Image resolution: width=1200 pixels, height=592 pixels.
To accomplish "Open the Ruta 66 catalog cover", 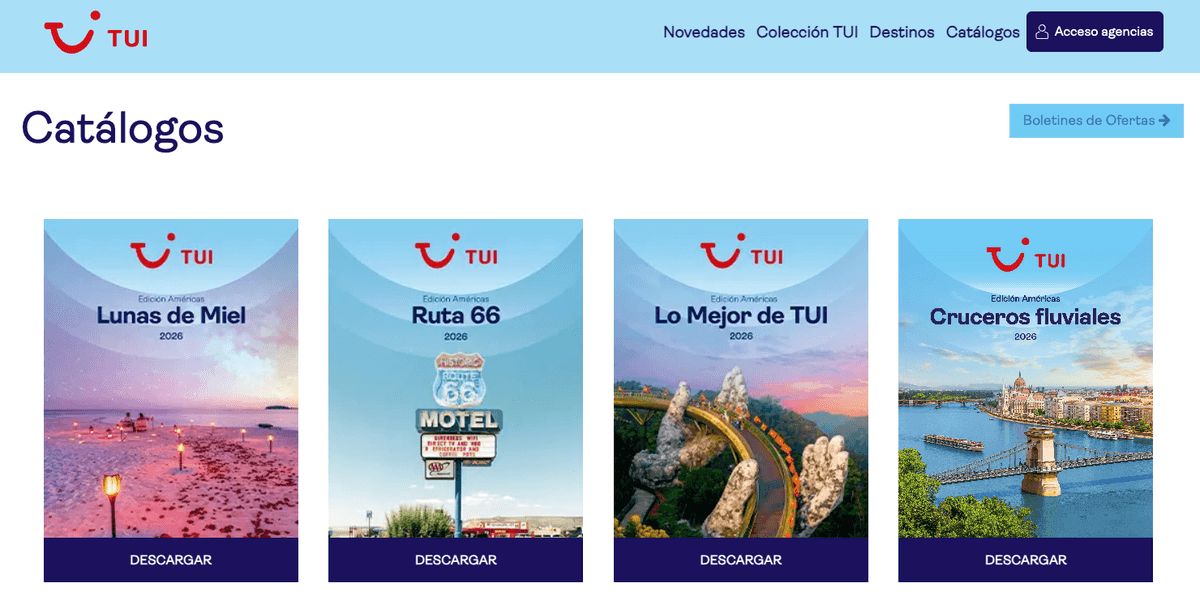I will (x=455, y=378).
